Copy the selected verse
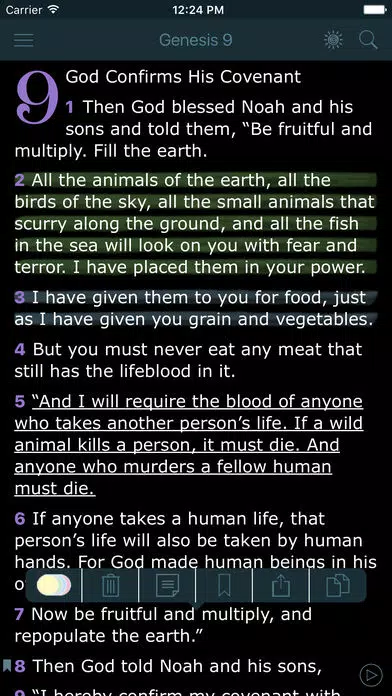Viewport: 392px width, 696px height. click(338, 585)
